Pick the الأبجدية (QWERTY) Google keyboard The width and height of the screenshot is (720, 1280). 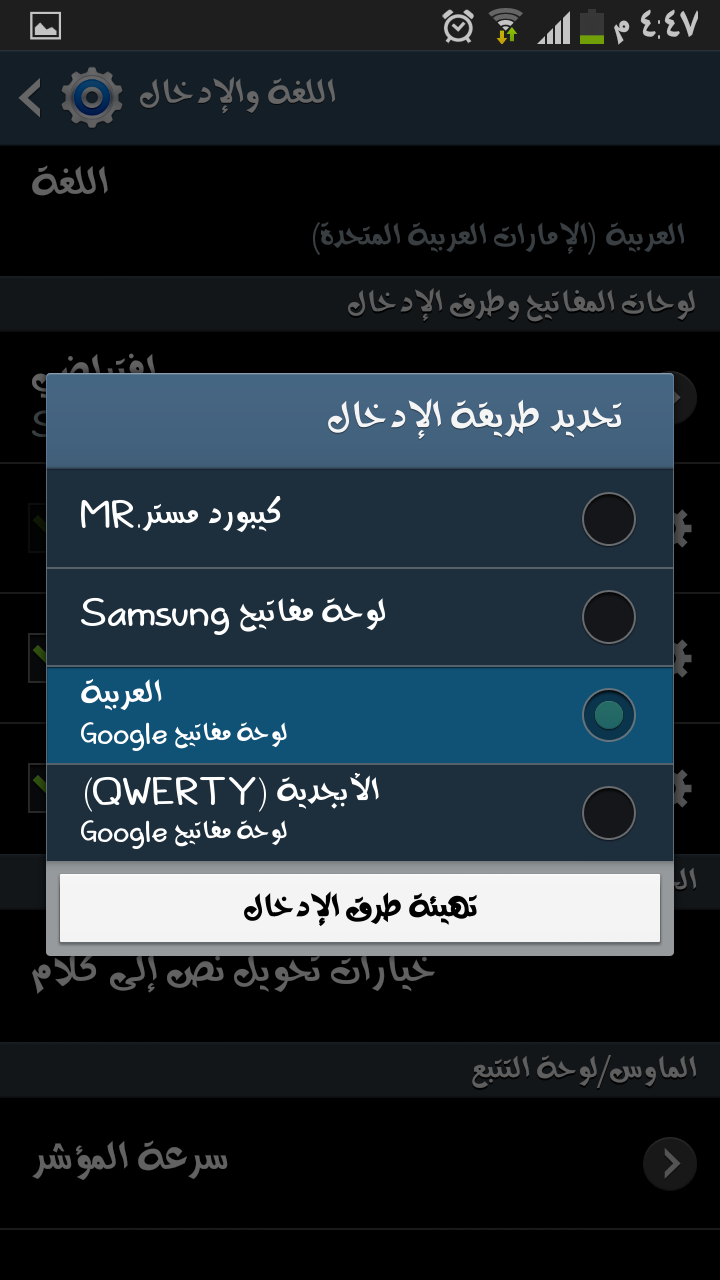360,812
